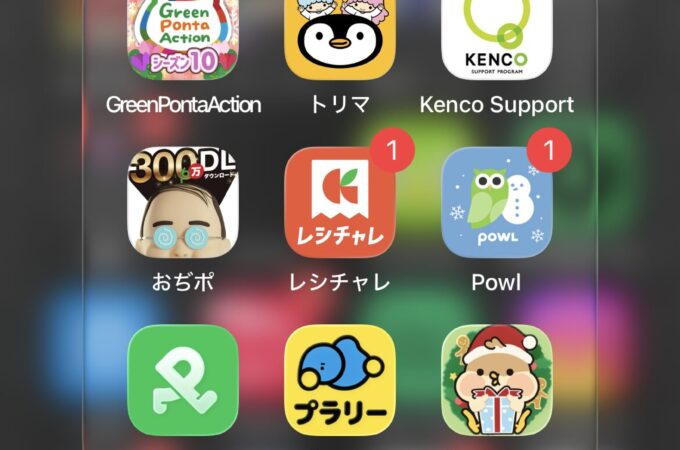Open the green P-logo app
Viewport: 680px width, 450px height.
coord(182,380)
